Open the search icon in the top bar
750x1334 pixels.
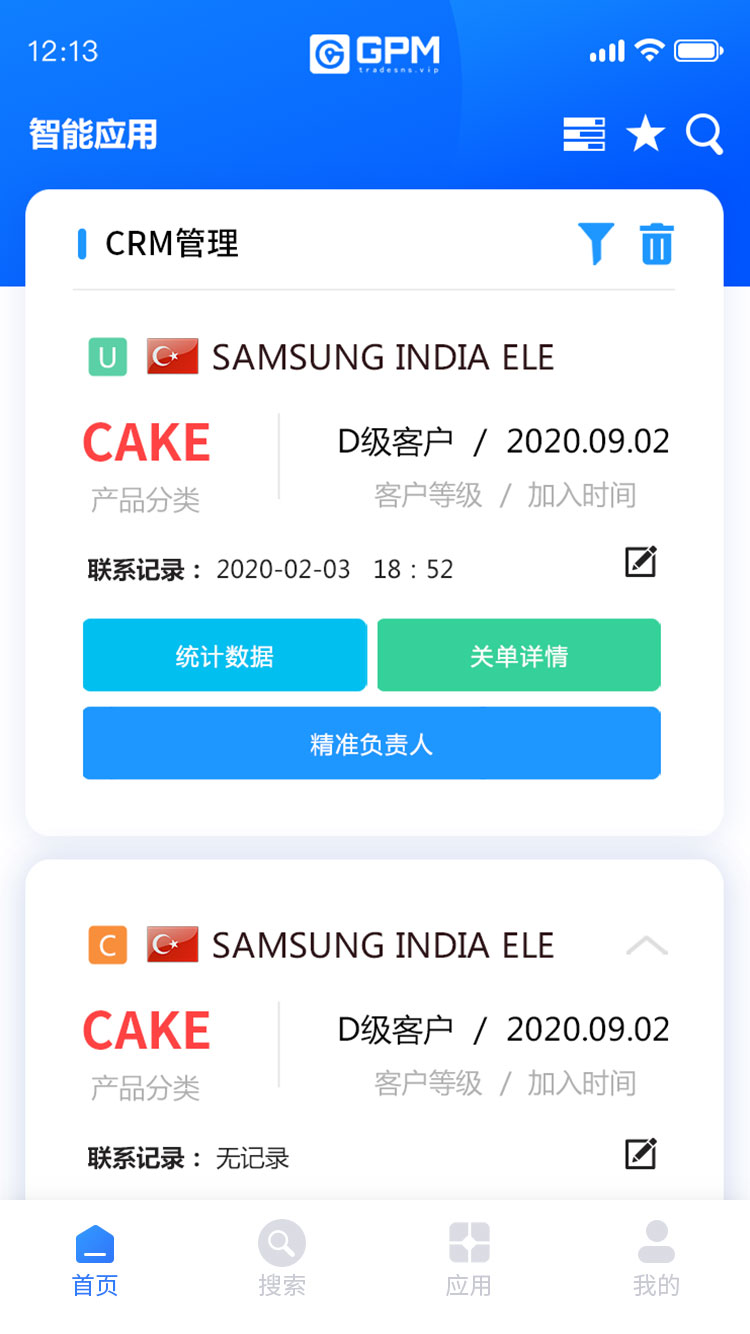pyautogui.click(x=704, y=133)
